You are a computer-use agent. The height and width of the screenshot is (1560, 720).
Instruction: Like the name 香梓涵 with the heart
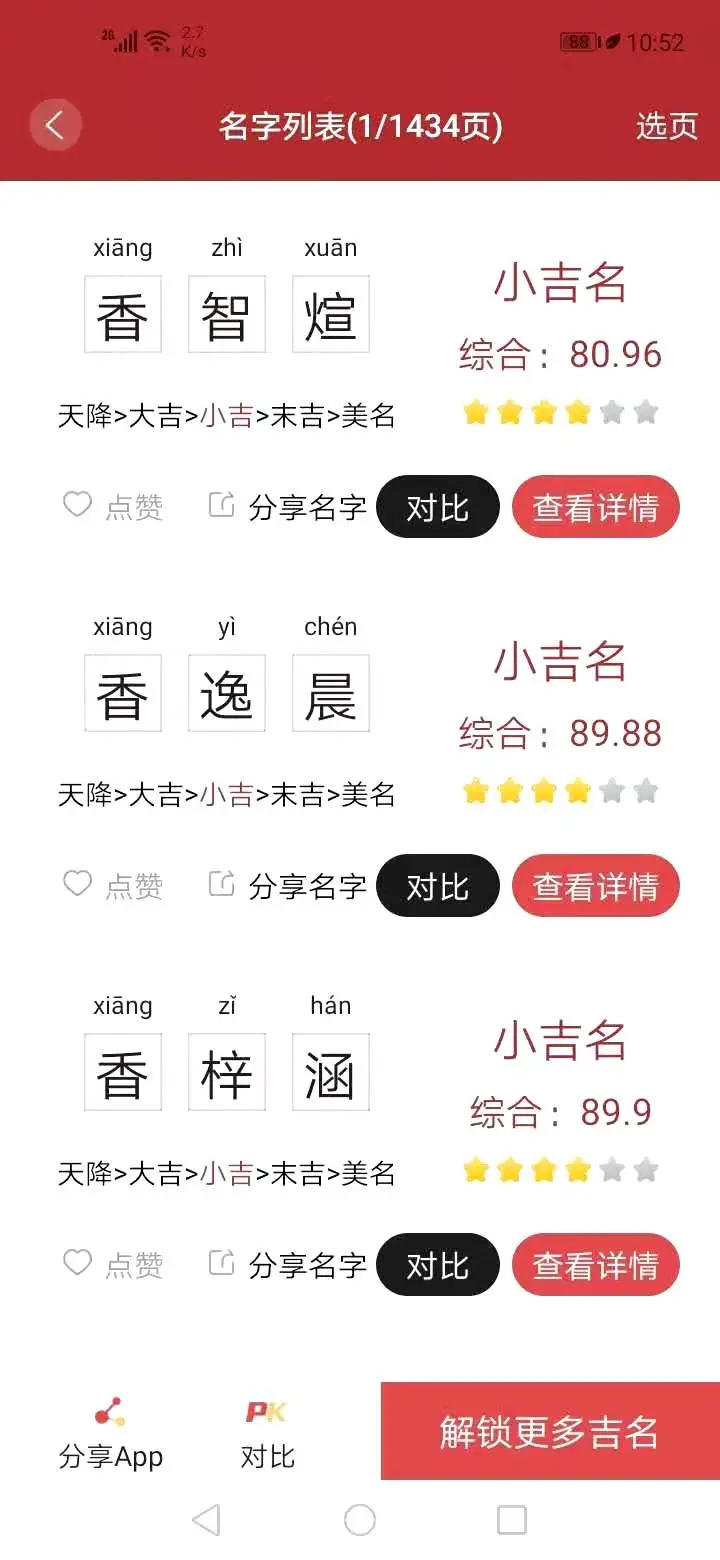[x=77, y=1263]
